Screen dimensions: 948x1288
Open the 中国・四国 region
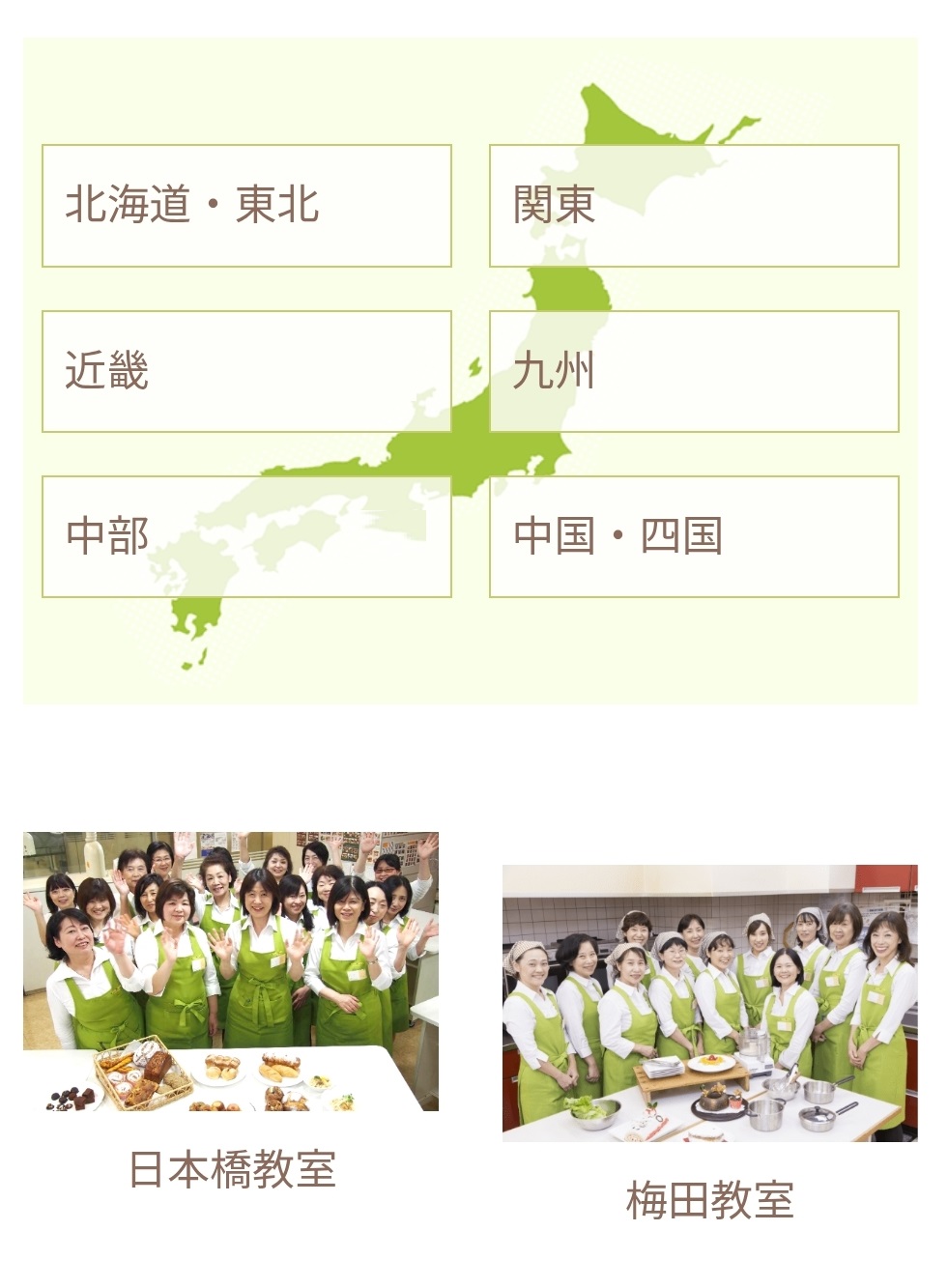coord(694,536)
